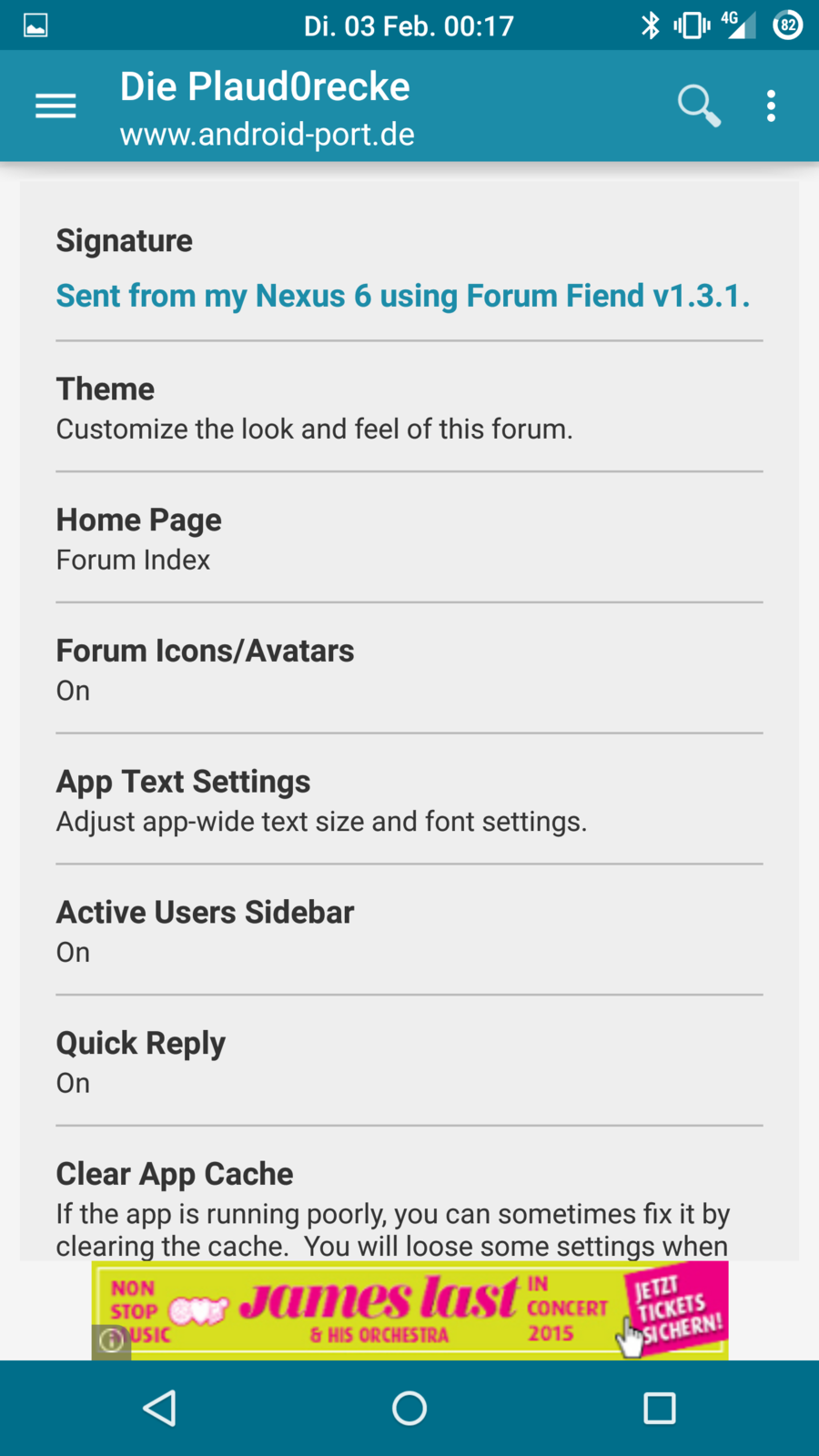Tap the ad info icon
Screen dimensions: 819x1456
point(111,1341)
